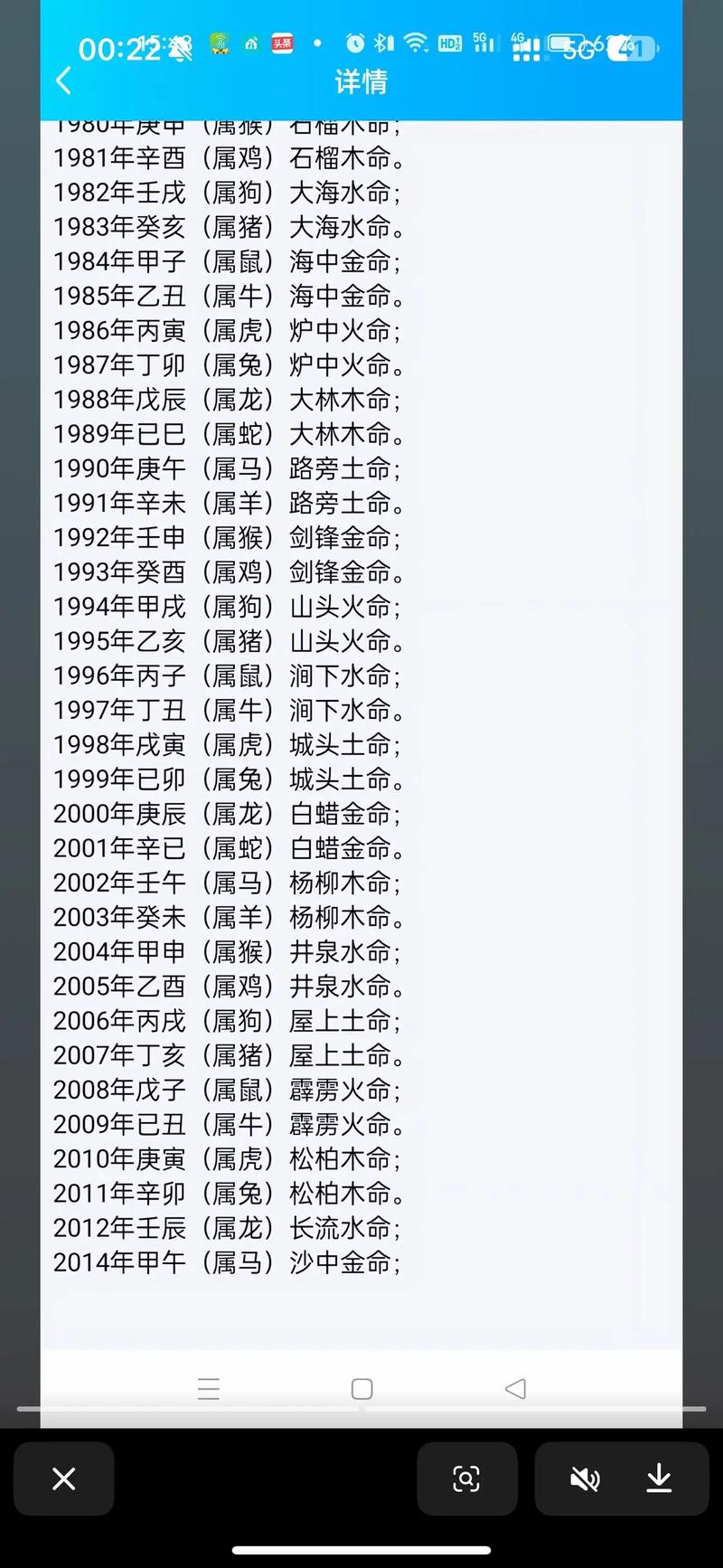Tap the alarm clock status icon
The width and height of the screenshot is (723, 1568).
[353, 42]
